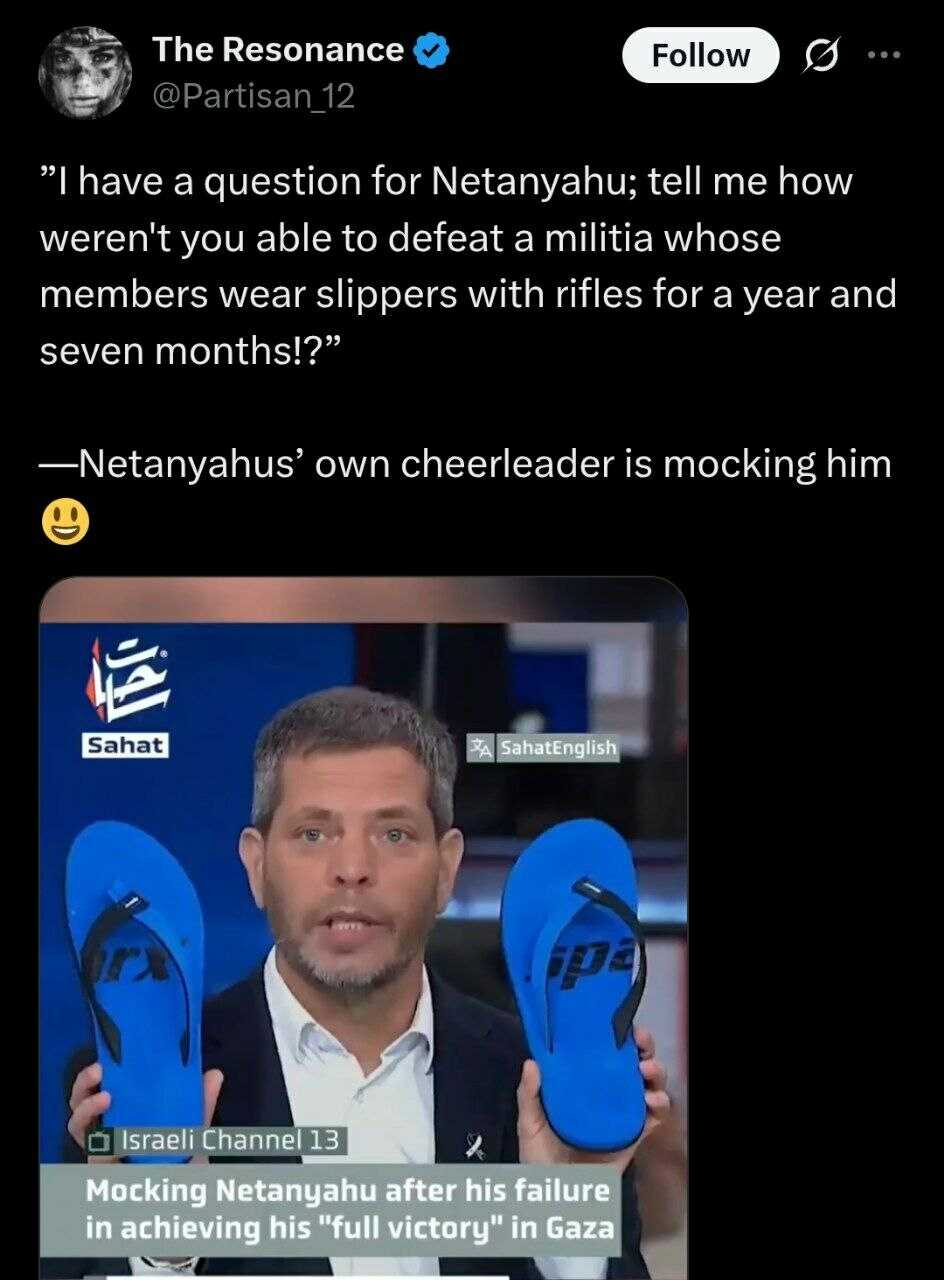944x1280 pixels.
Task: Open the Israeli Channel 13 video
Action: tap(363, 928)
